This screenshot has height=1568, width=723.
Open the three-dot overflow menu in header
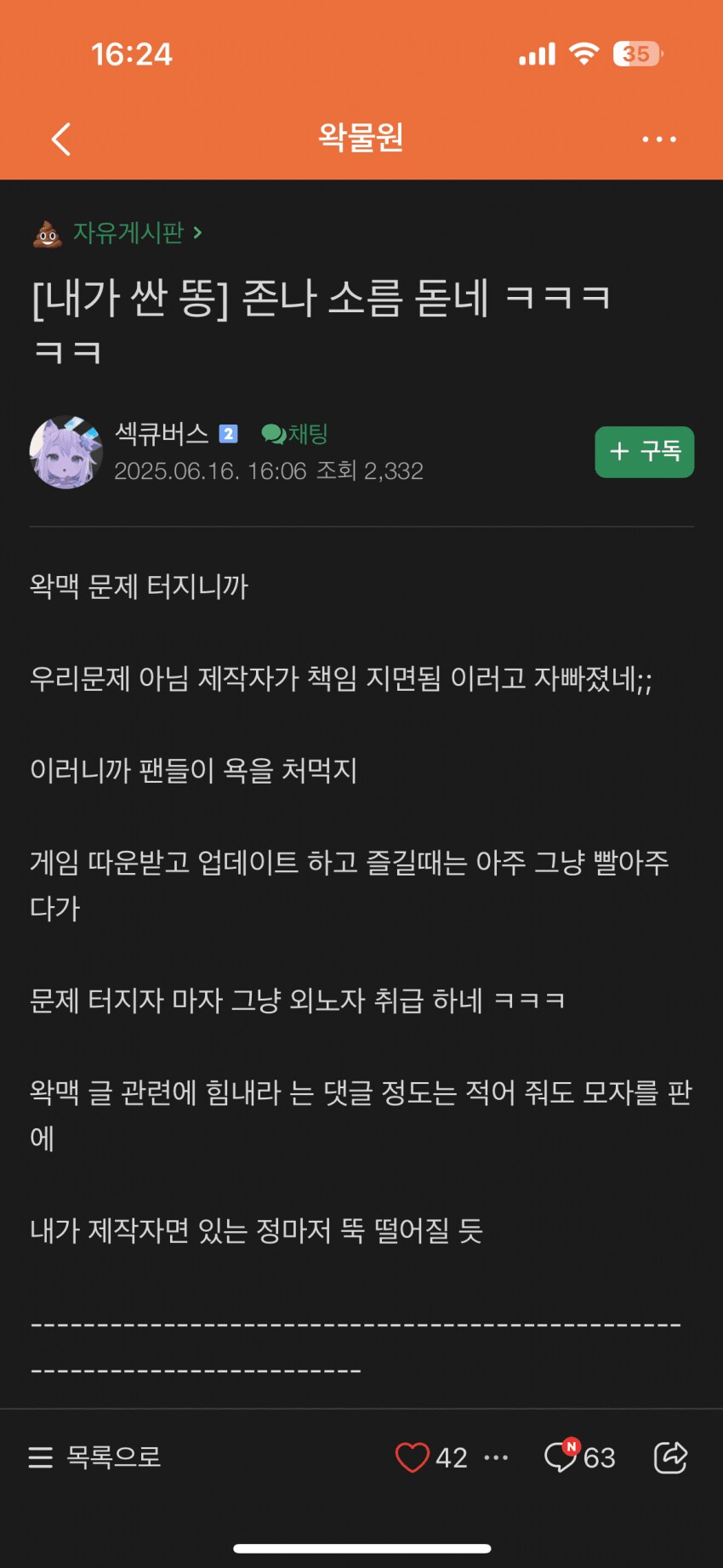pos(659,139)
